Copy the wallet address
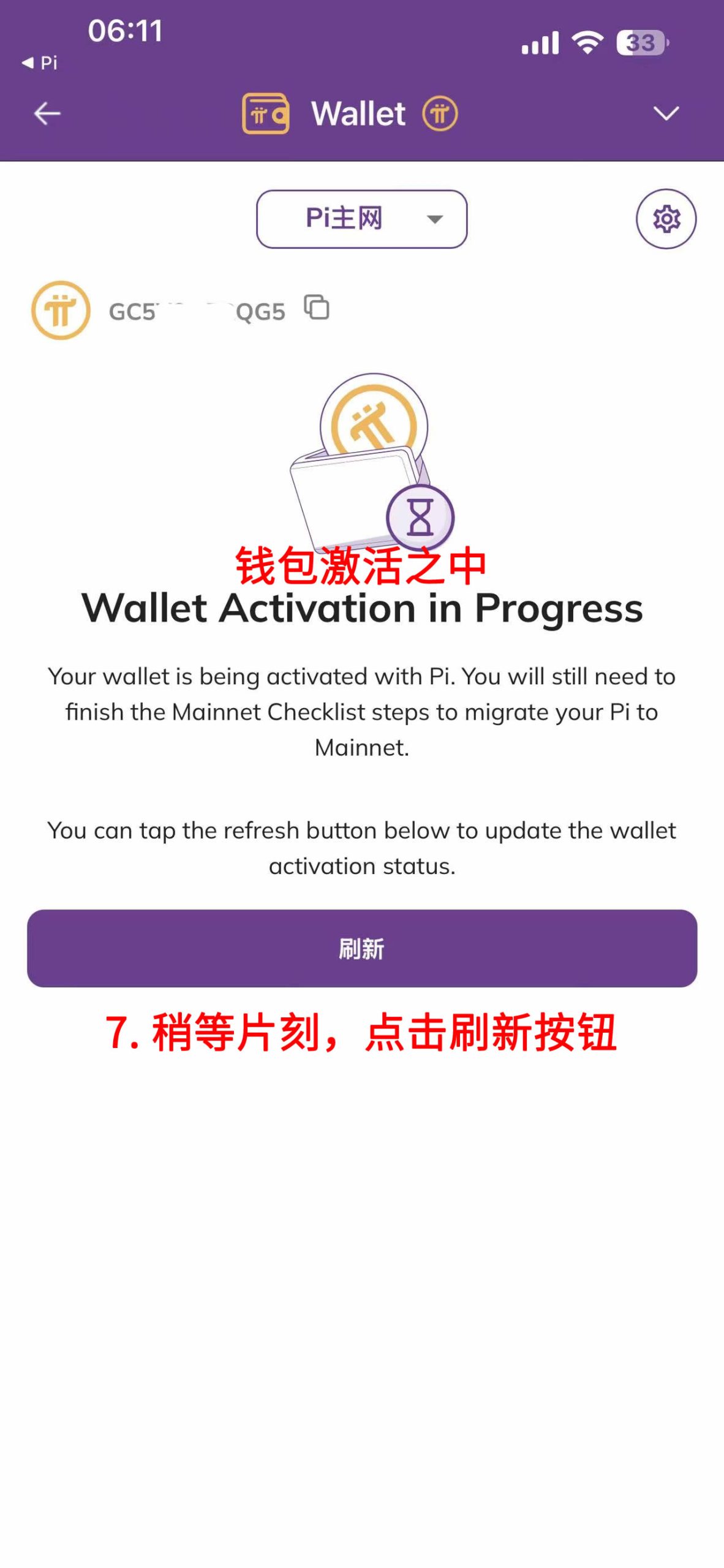724x1568 pixels. [x=317, y=307]
